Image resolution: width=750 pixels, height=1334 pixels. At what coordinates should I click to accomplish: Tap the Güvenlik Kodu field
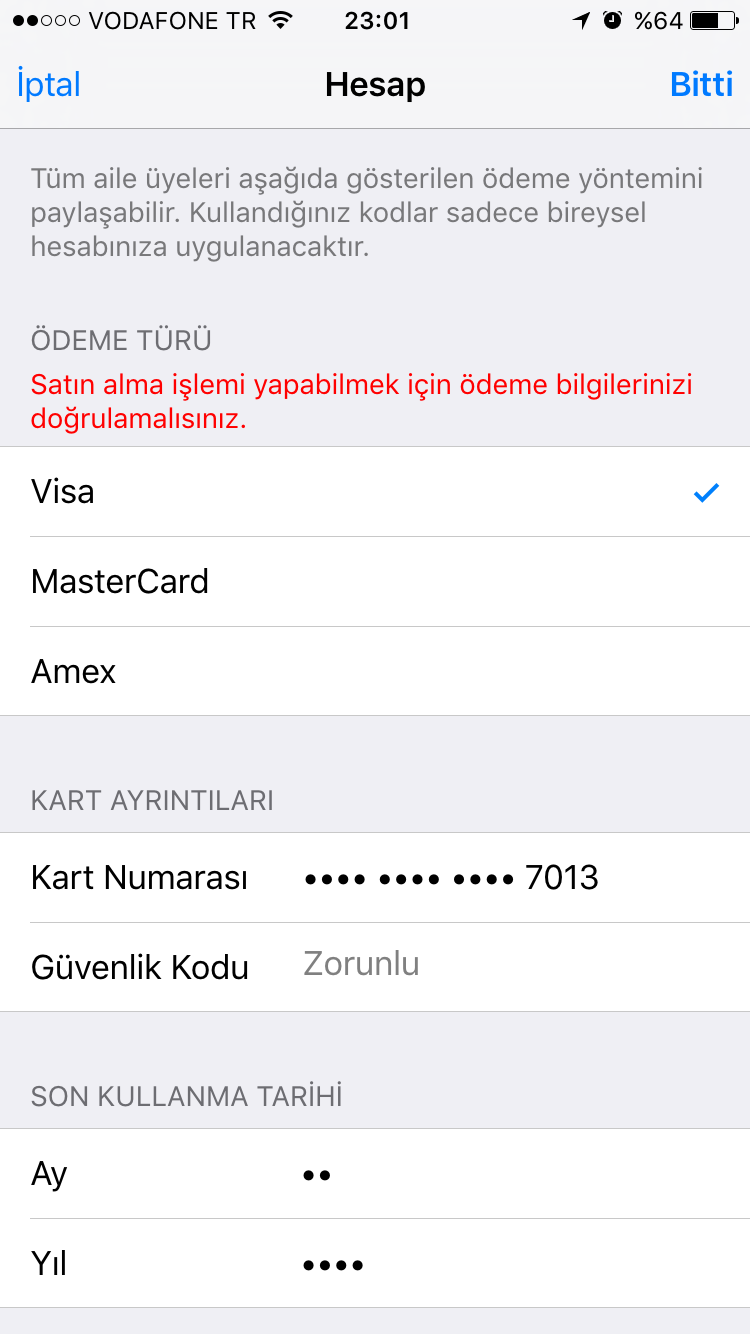click(x=375, y=967)
